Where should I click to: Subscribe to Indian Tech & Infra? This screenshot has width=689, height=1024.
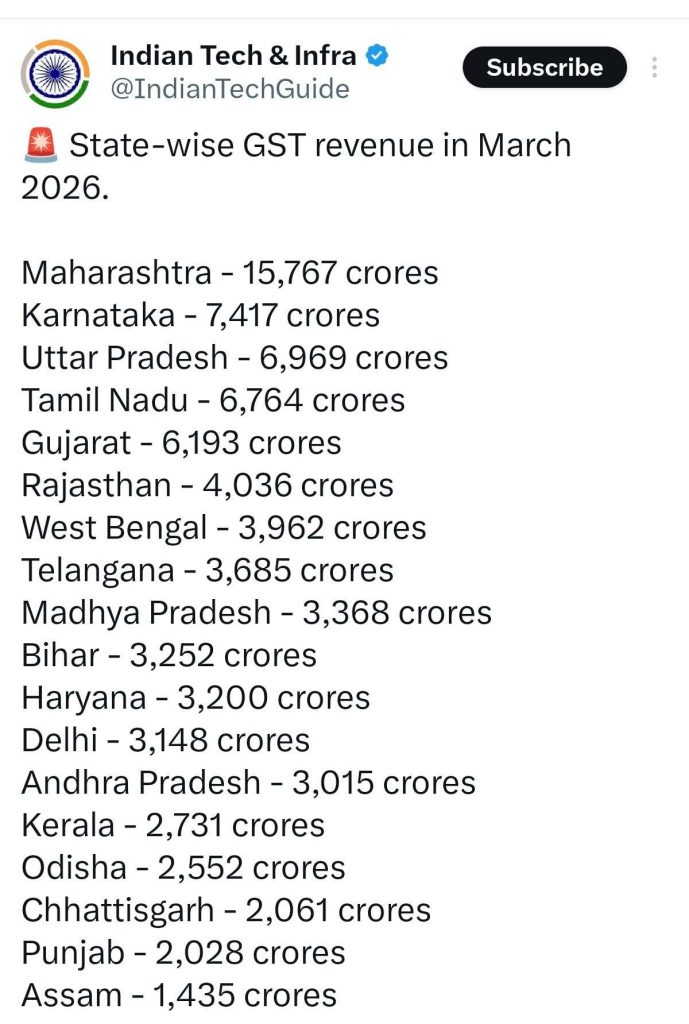[544, 68]
